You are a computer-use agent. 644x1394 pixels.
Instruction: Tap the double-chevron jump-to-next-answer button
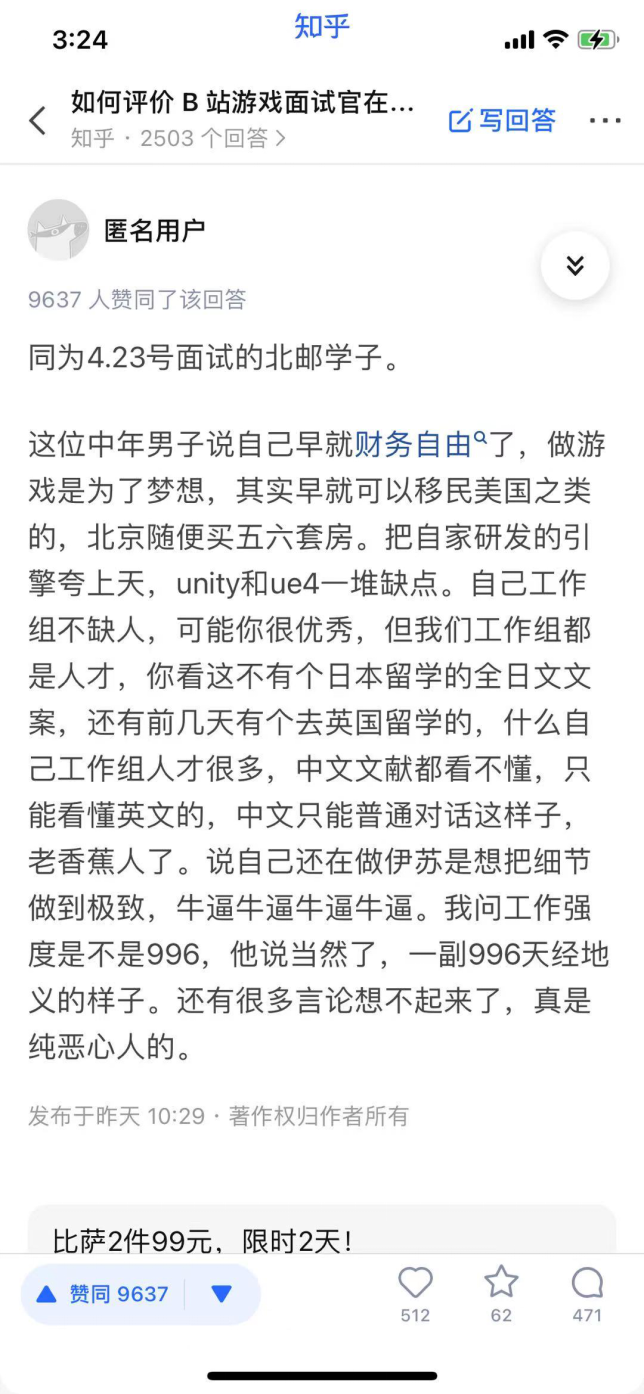575,266
